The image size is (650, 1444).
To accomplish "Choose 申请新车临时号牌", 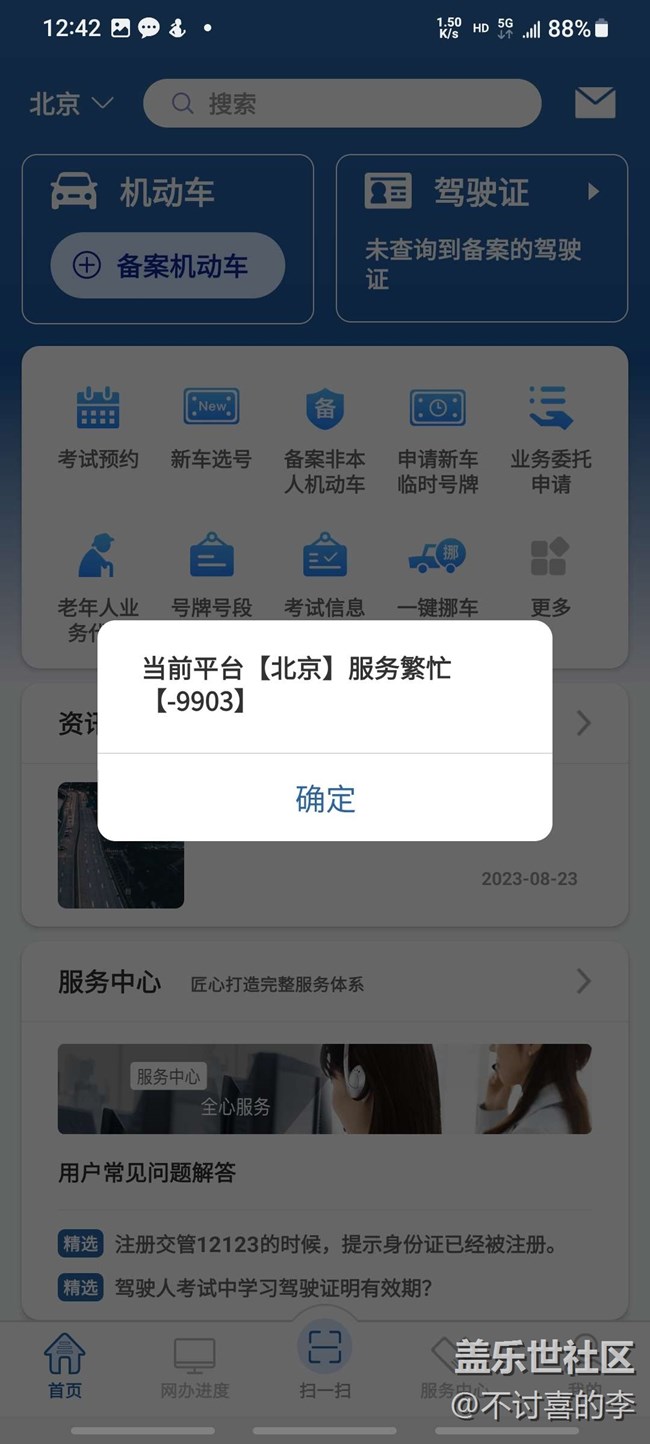I will [x=438, y=440].
